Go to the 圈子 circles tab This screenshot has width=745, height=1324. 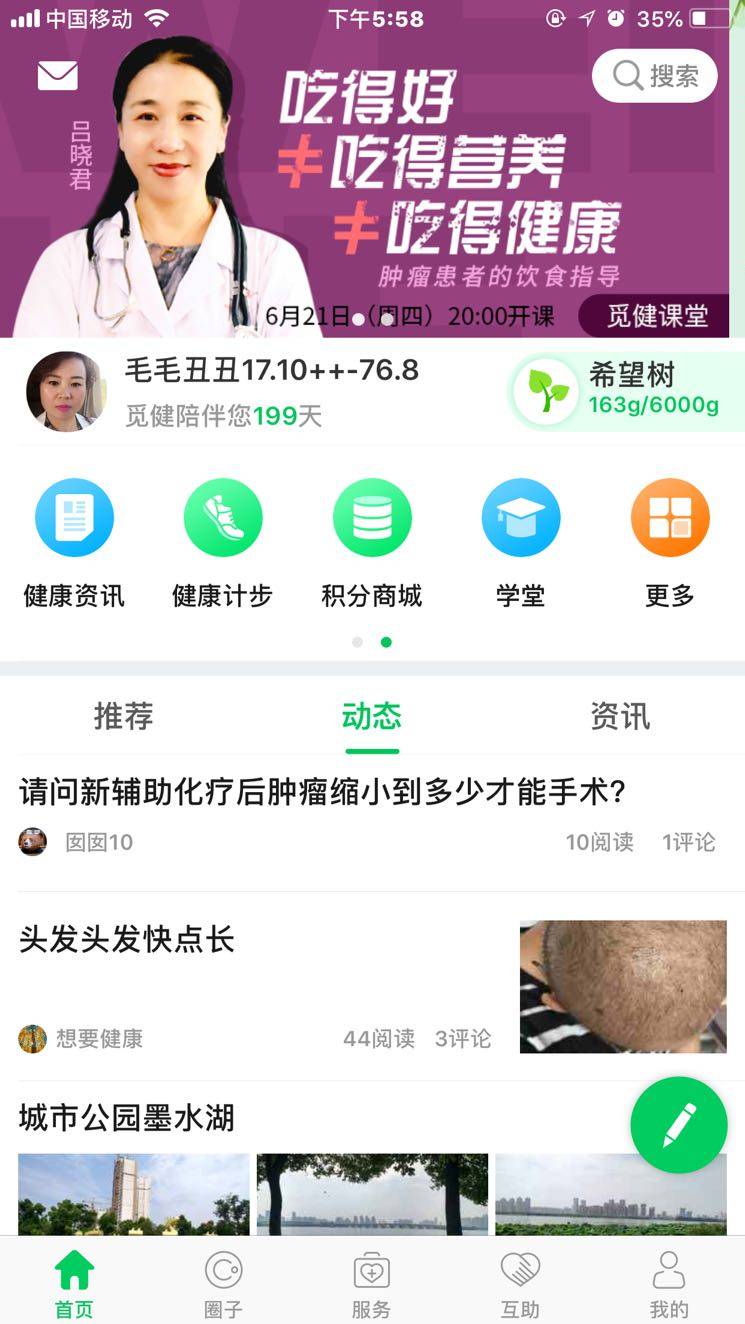pos(222,1283)
